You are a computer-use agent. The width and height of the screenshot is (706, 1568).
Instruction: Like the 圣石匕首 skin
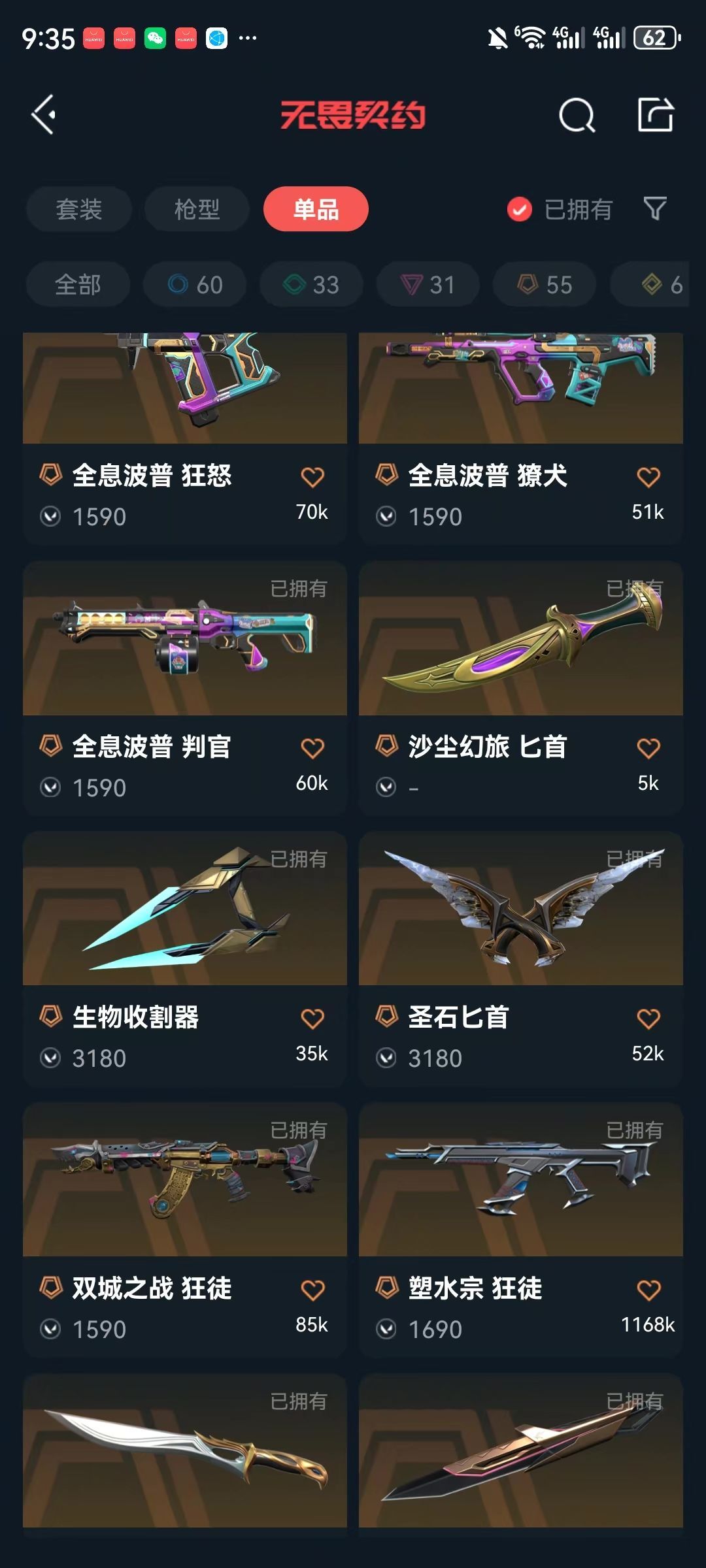coord(648,1019)
